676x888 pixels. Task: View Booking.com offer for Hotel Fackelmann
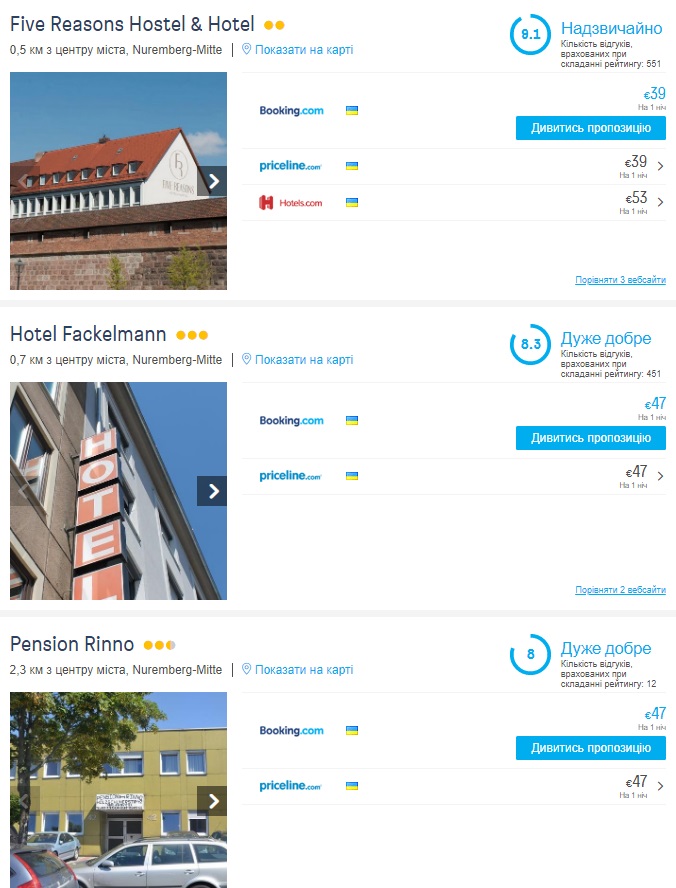click(590, 438)
